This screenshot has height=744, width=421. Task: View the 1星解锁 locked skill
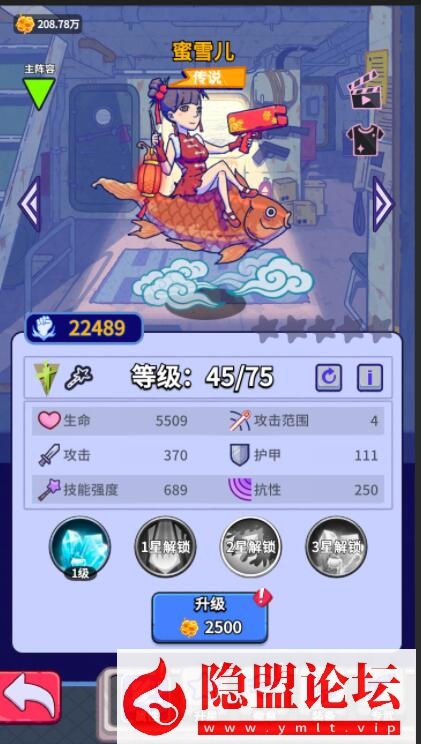pos(165,547)
